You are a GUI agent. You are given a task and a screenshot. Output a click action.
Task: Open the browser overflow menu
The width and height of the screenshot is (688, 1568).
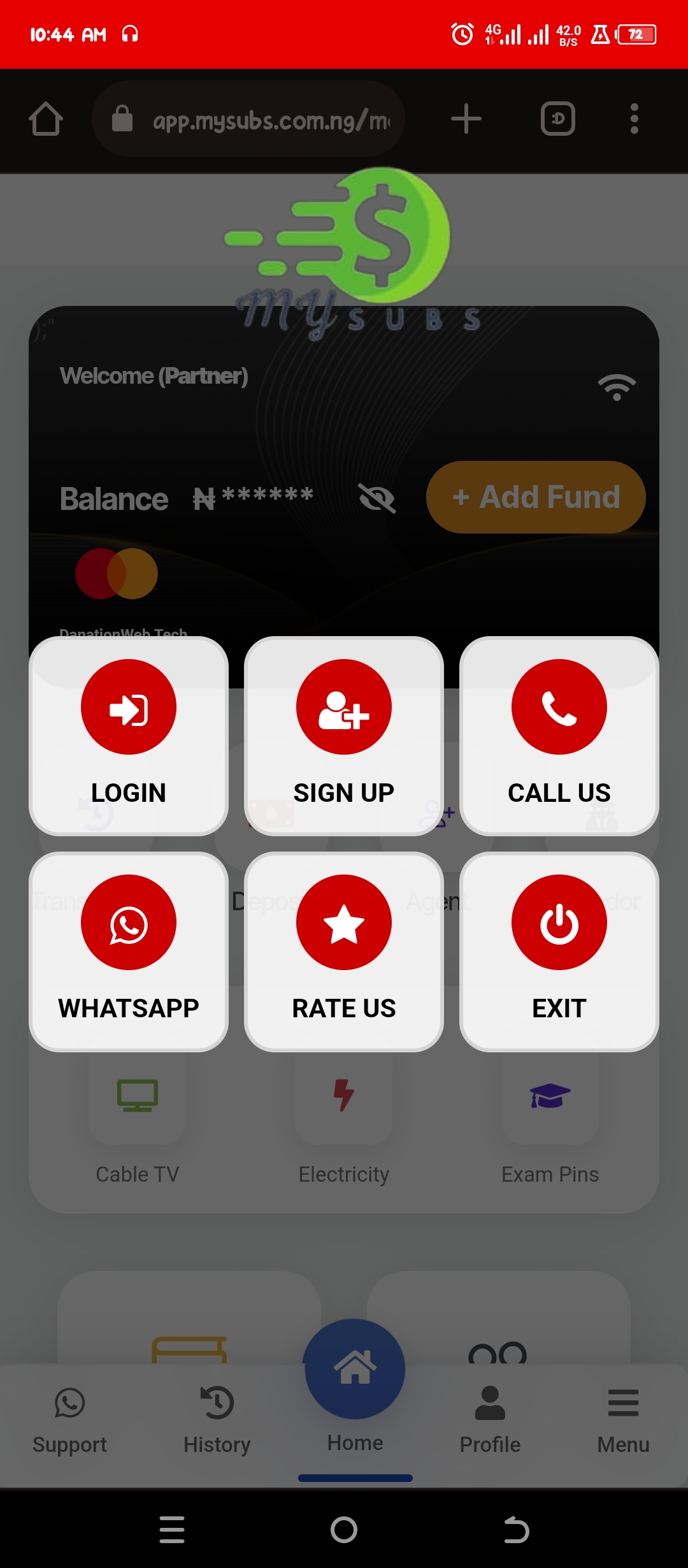[x=634, y=119]
